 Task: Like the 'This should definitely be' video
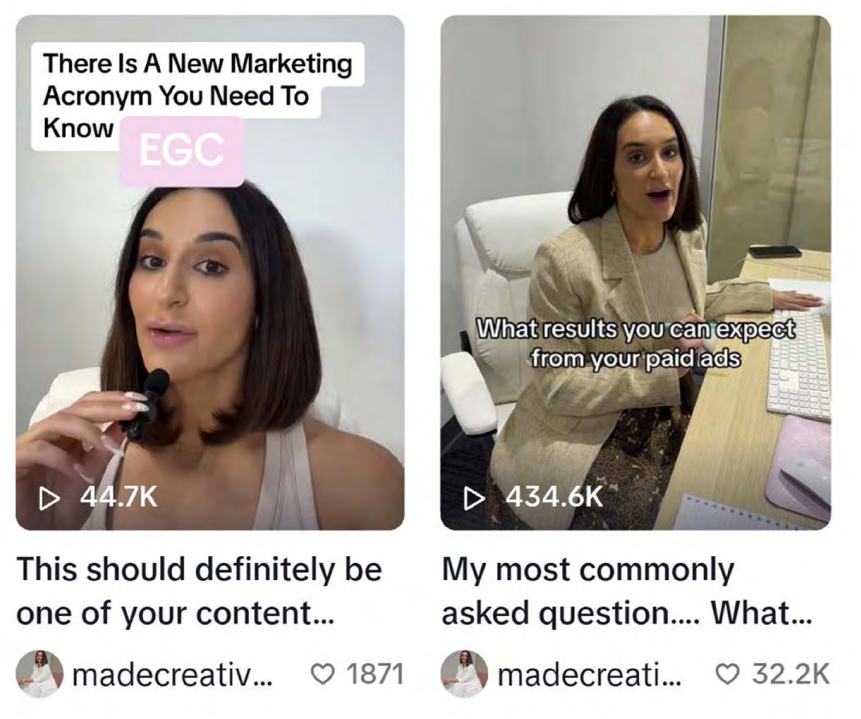coord(322,675)
